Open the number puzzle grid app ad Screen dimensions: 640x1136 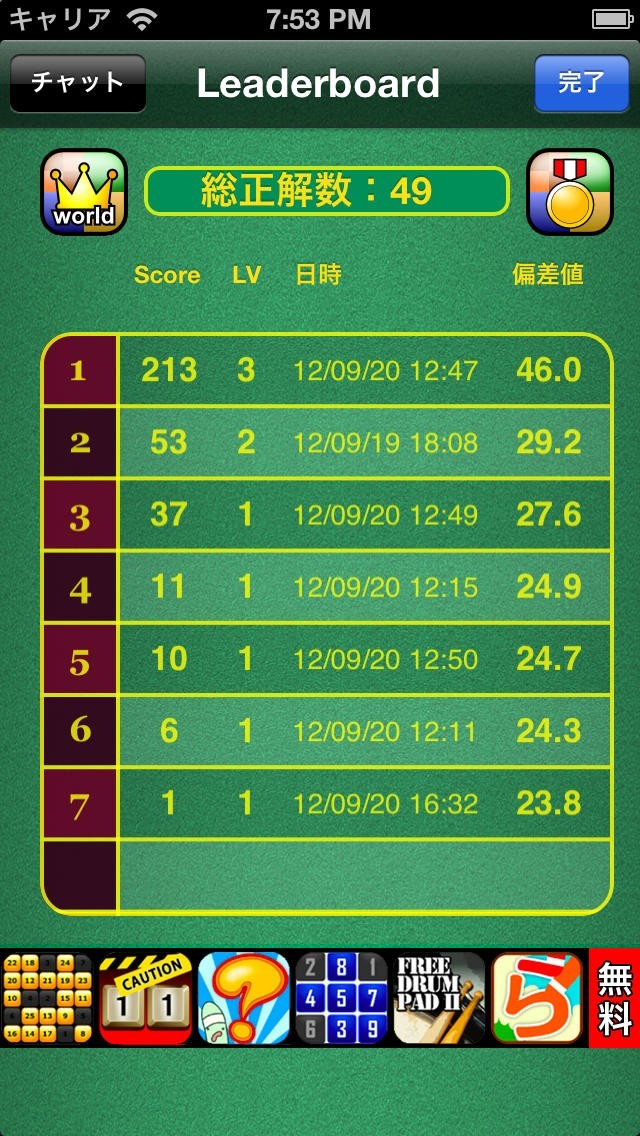46,998
